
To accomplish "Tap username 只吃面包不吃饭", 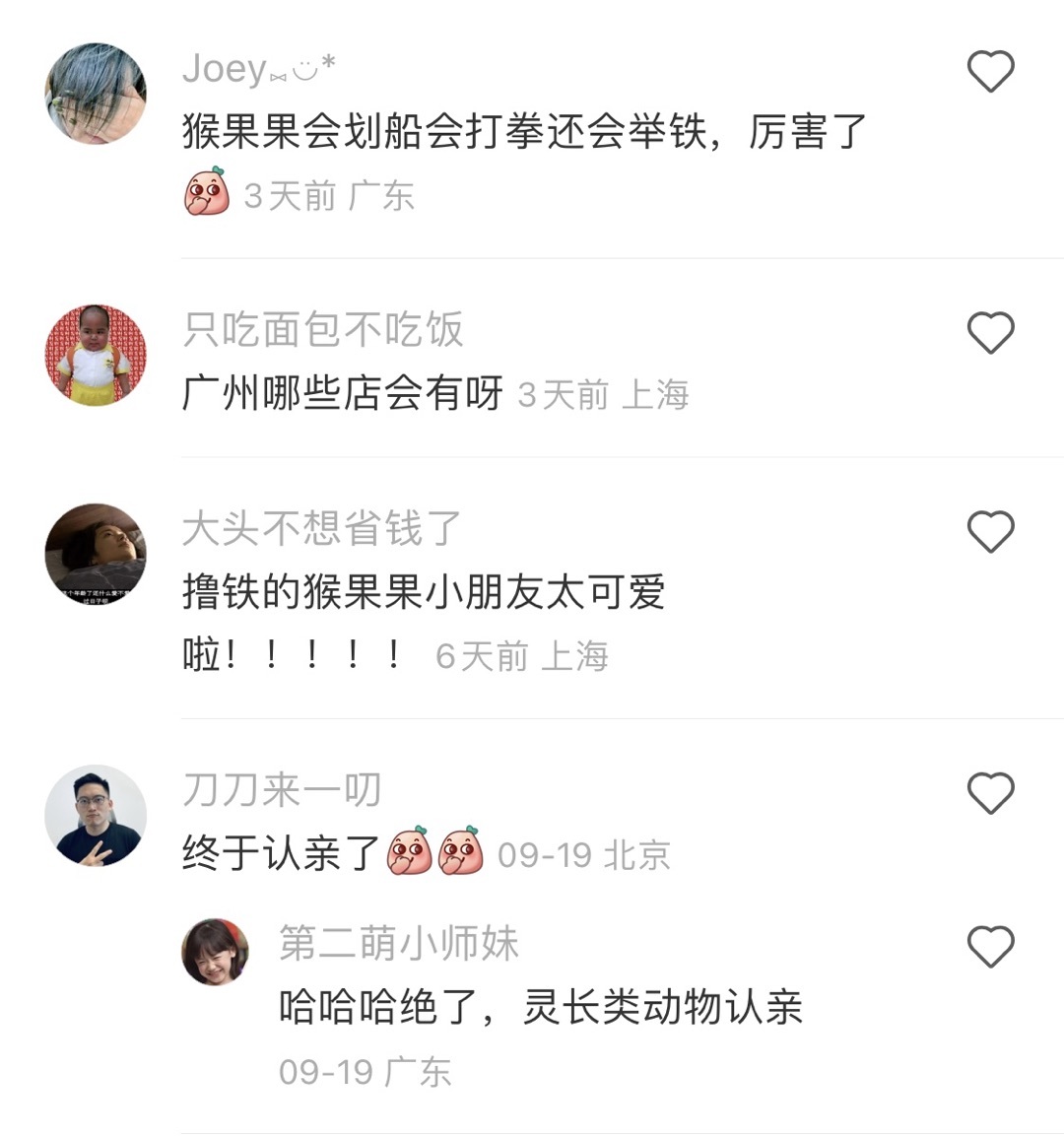I will click(323, 330).
